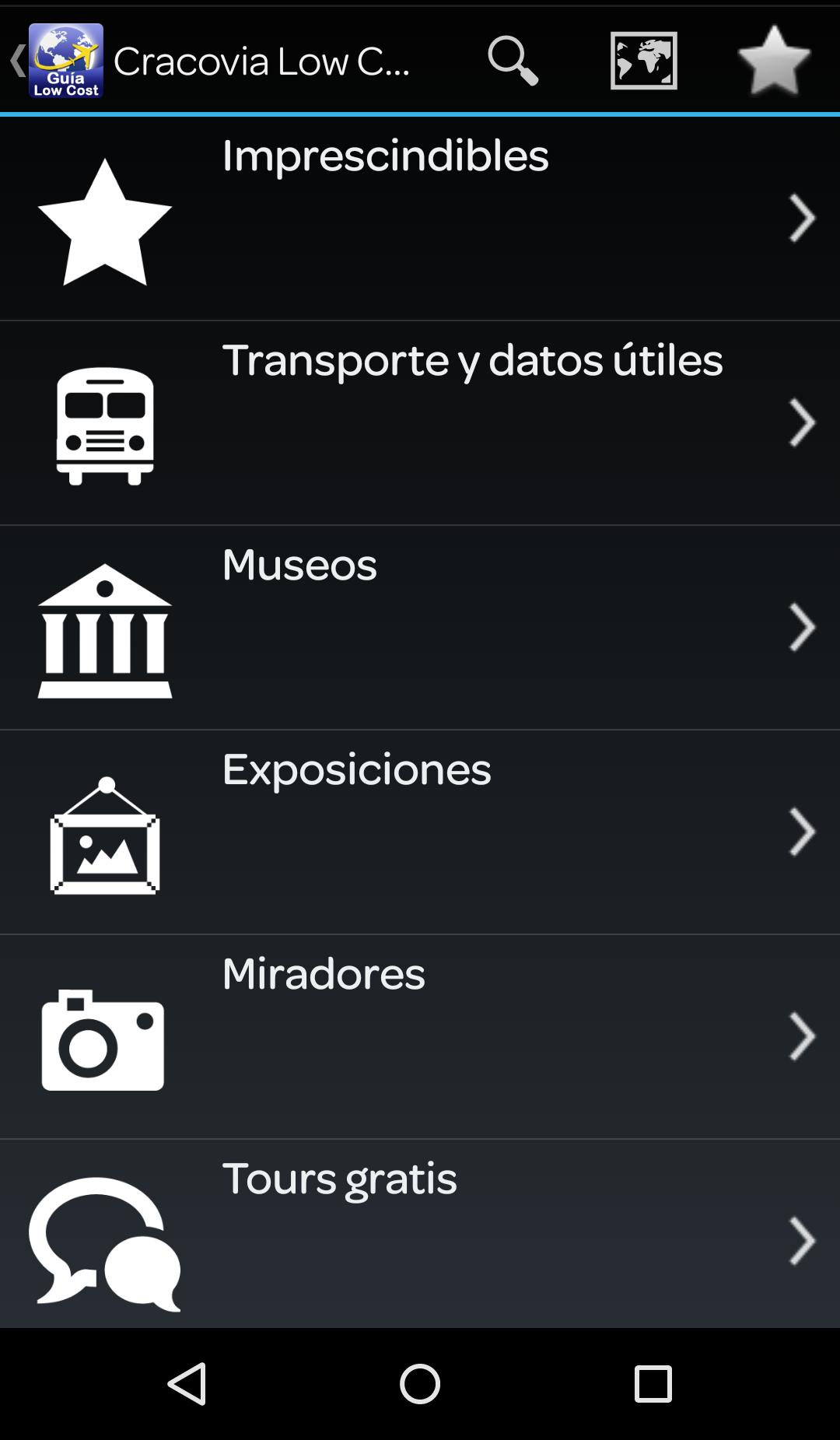The width and height of the screenshot is (840, 1440).
Task: Open Tours gratis
Action: tap(420, 1235)
